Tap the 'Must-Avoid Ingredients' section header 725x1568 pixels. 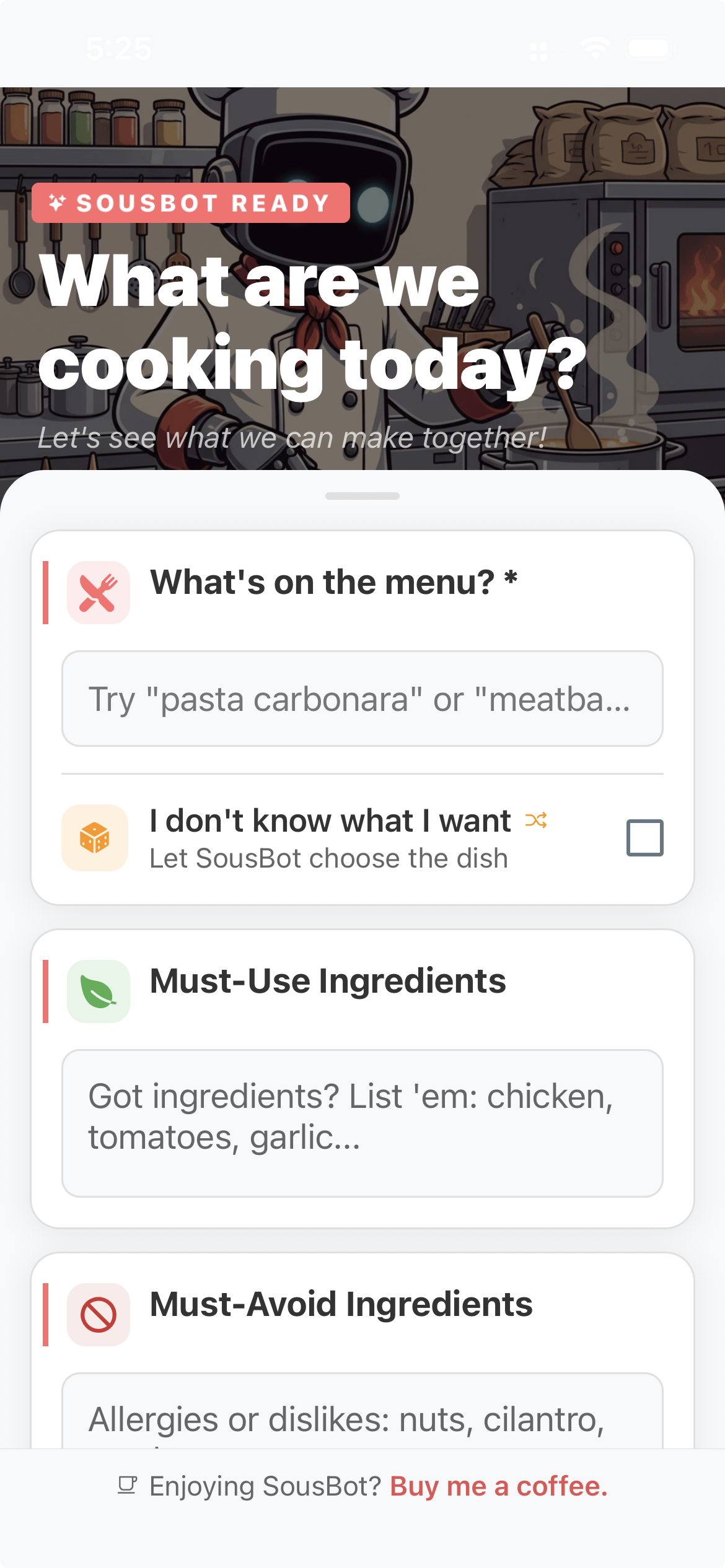tap(342, 1303)
